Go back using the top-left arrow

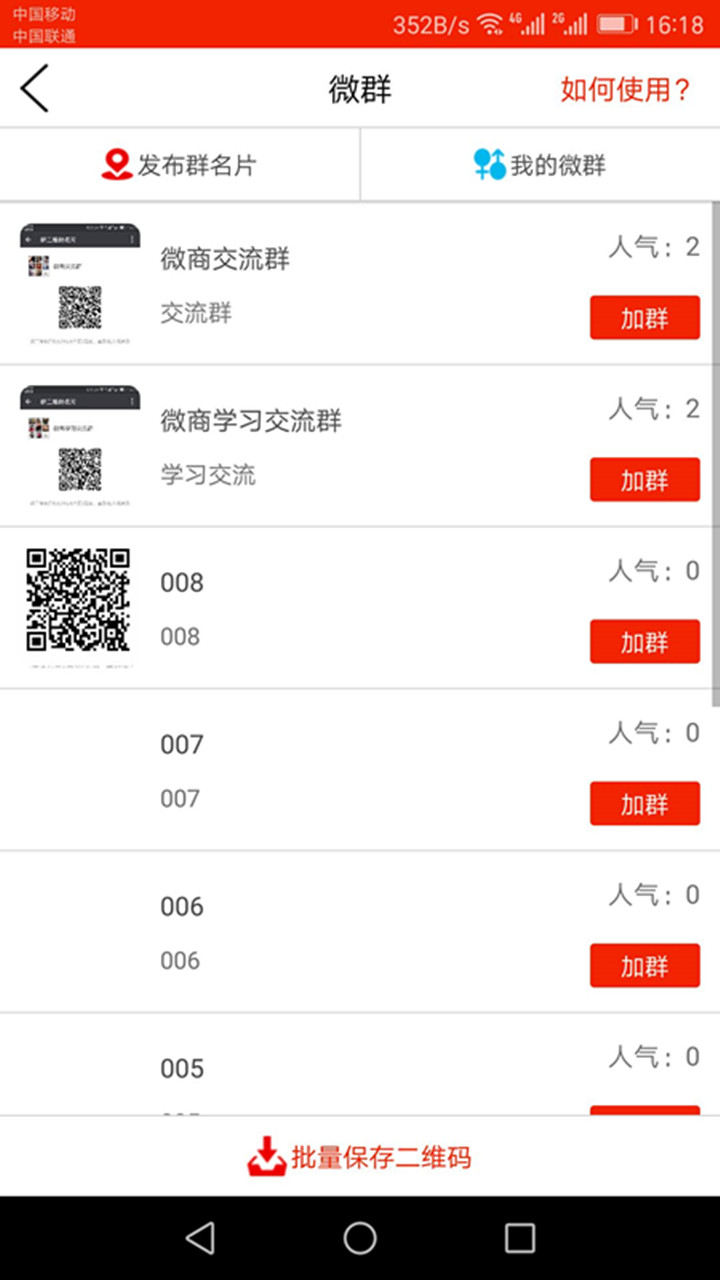(35, 89)
